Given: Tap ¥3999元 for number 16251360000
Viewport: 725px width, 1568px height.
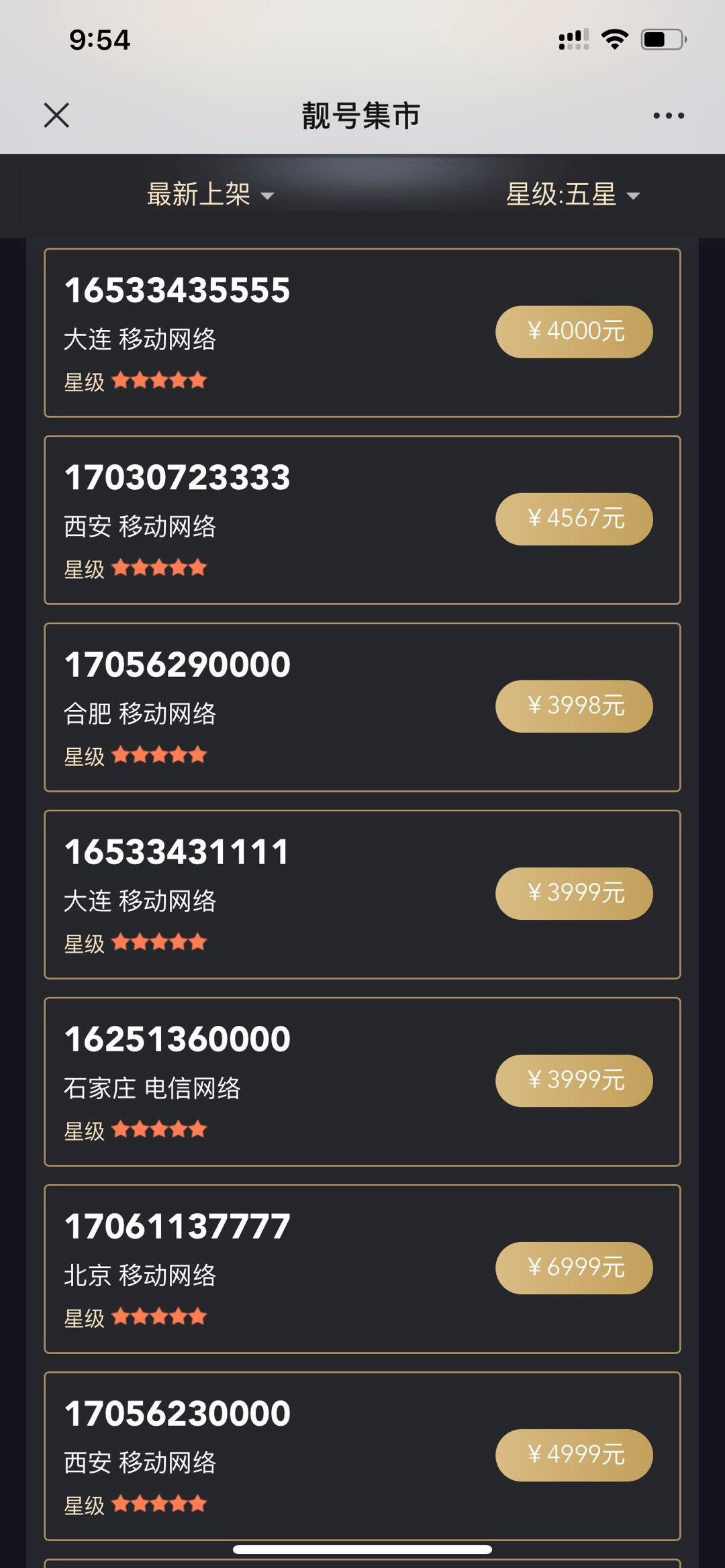Looking at the screenshot, I should click(574, 1081).
